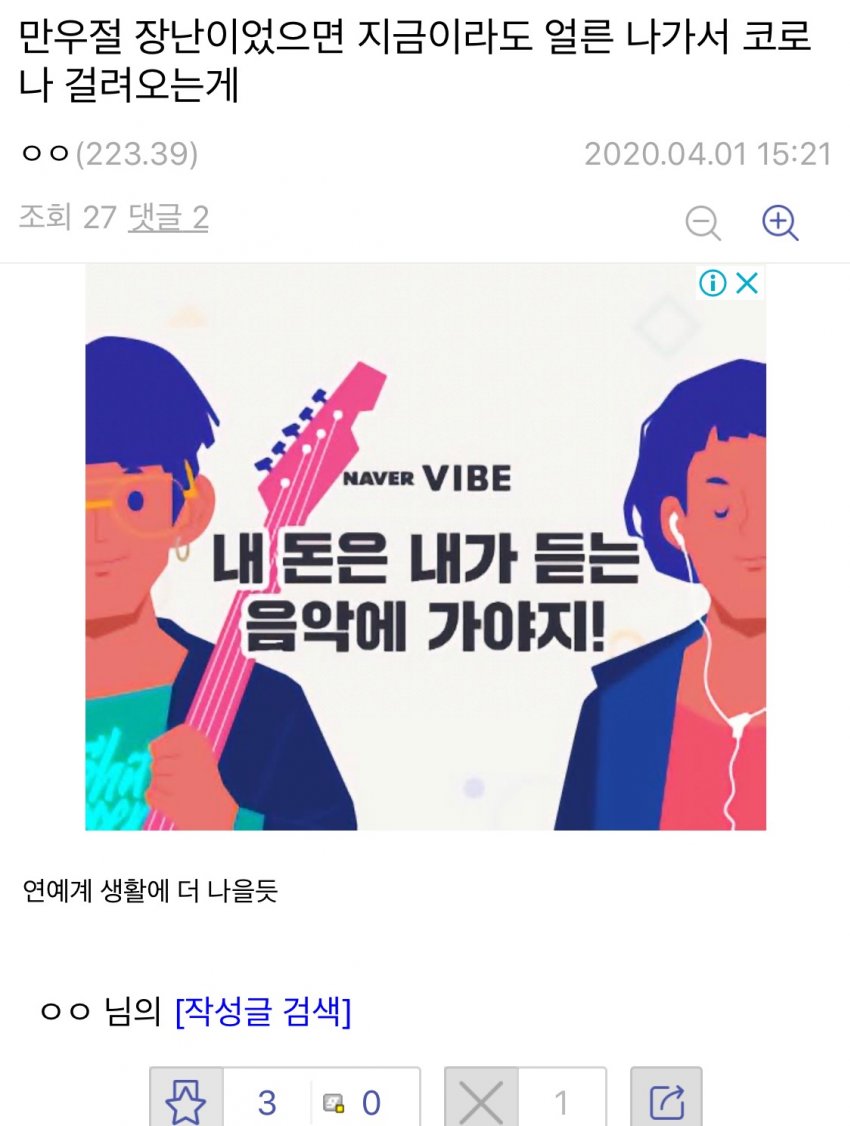
Task: Open the ad info icon
Action: click(x=713, y=284)
